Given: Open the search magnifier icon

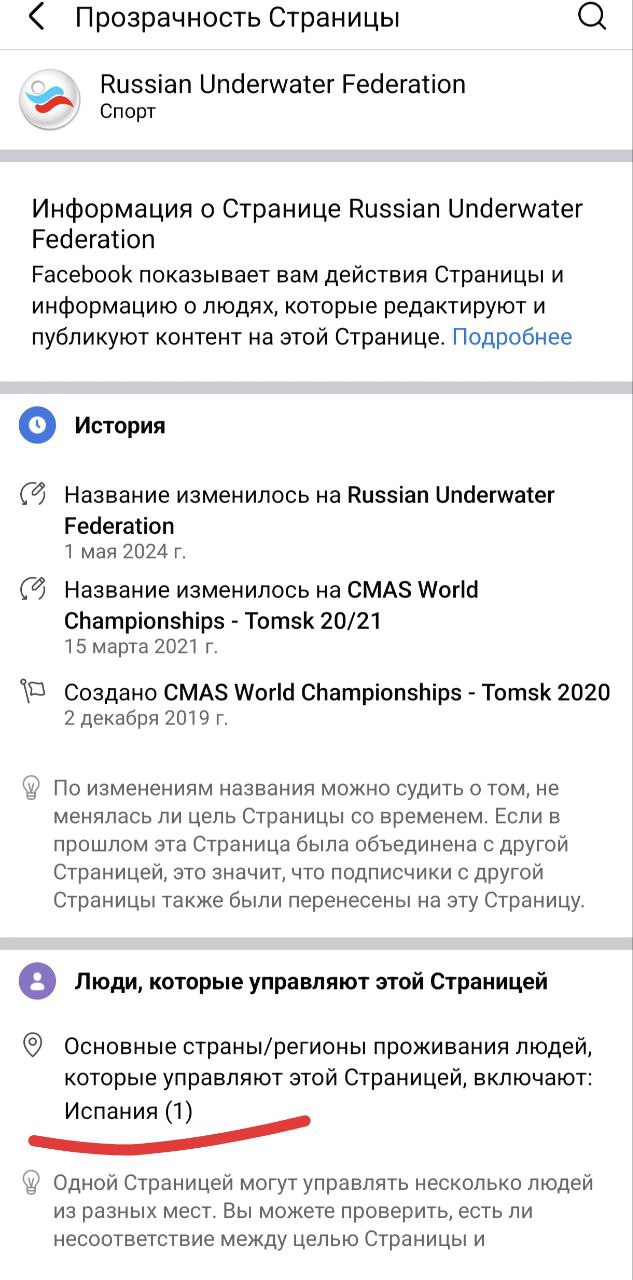Looking at the screenshot, I should [x=592, y=17].
